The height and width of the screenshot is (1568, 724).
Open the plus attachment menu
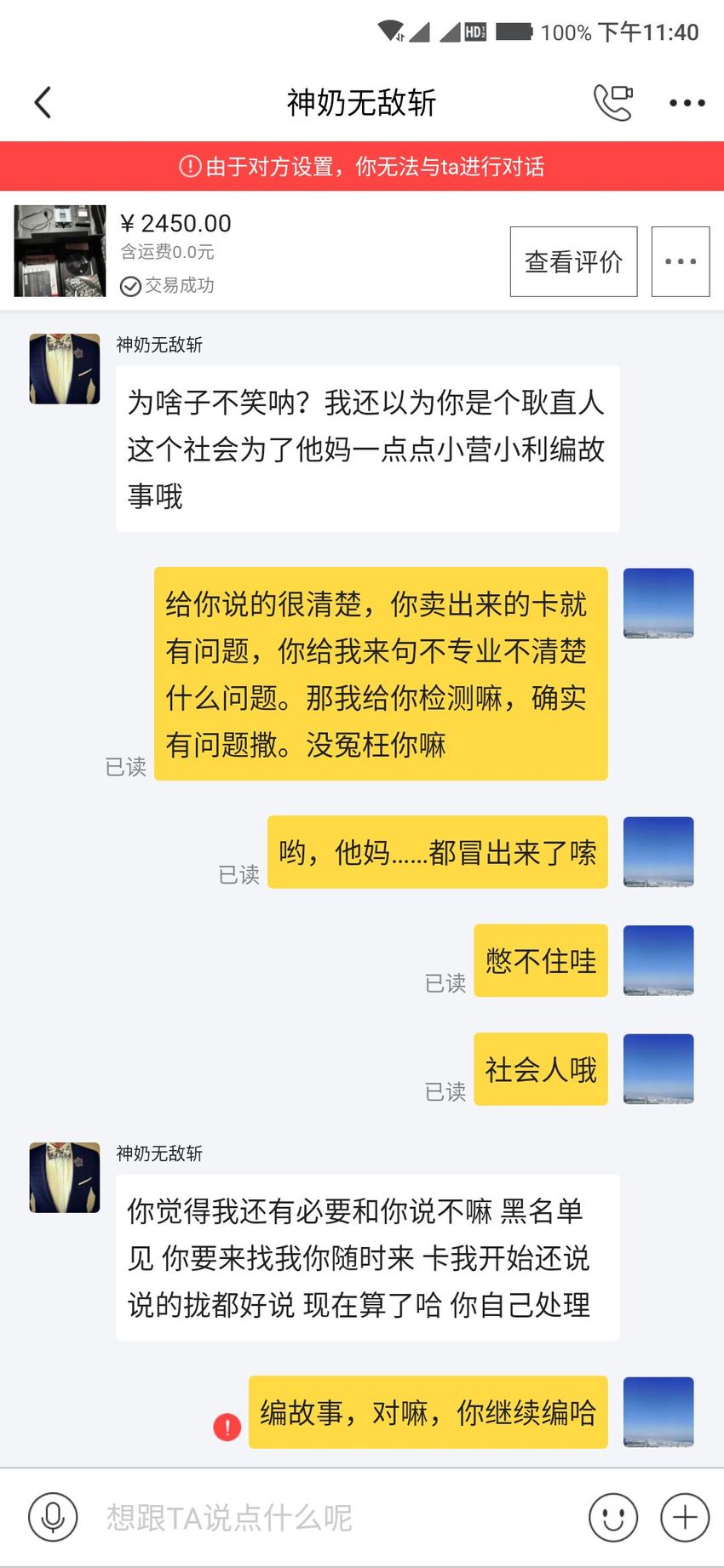tap(685, 1517)
